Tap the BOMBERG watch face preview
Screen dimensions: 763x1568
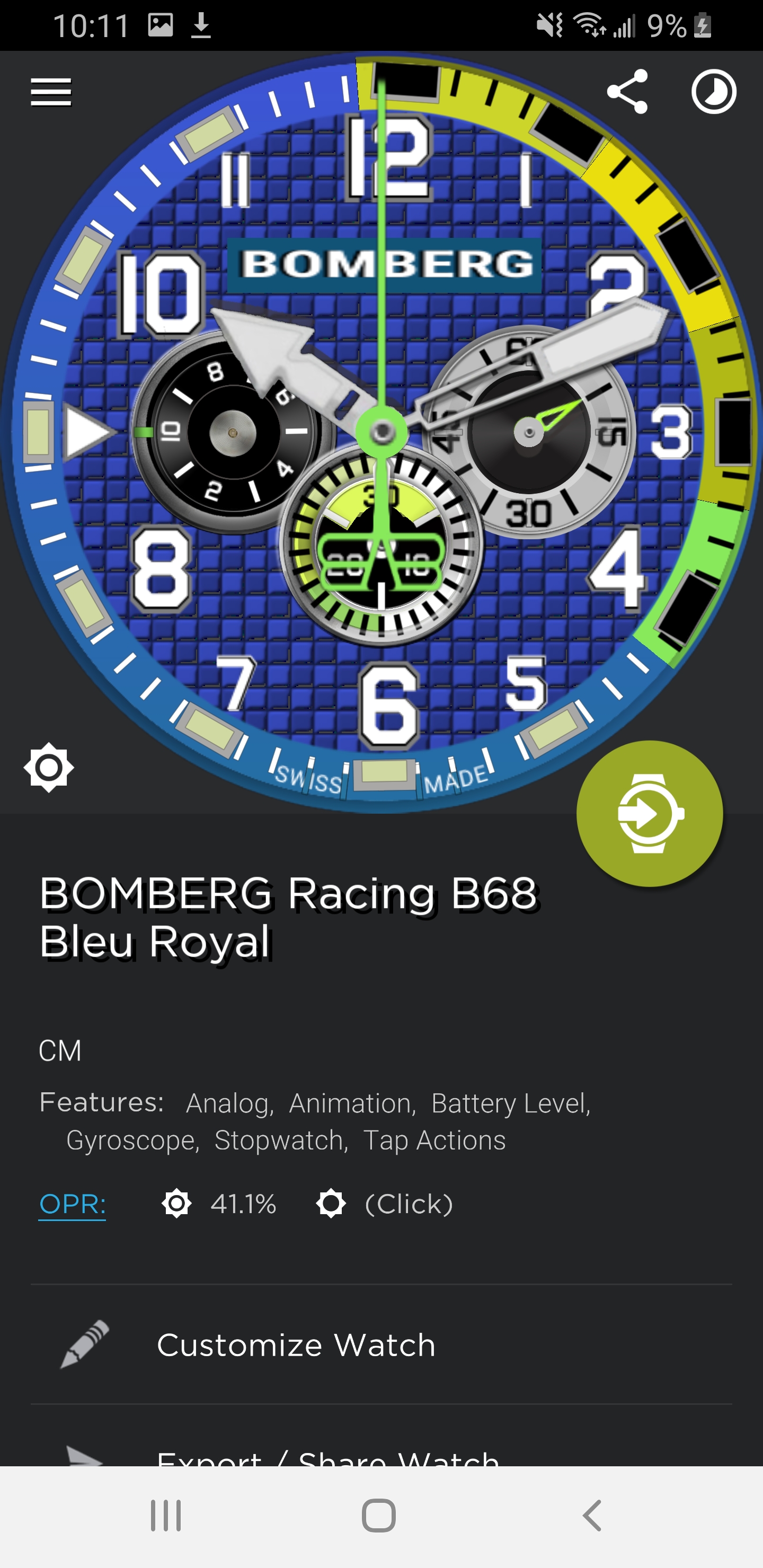381,432
